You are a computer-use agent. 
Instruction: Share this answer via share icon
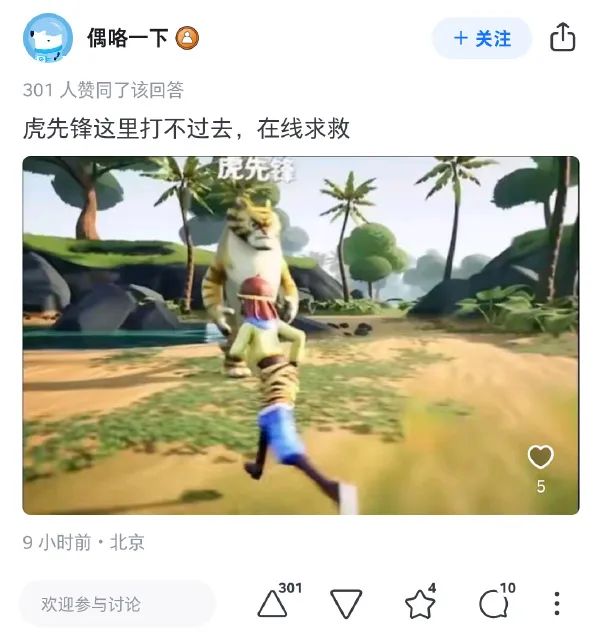click(563, 38)
